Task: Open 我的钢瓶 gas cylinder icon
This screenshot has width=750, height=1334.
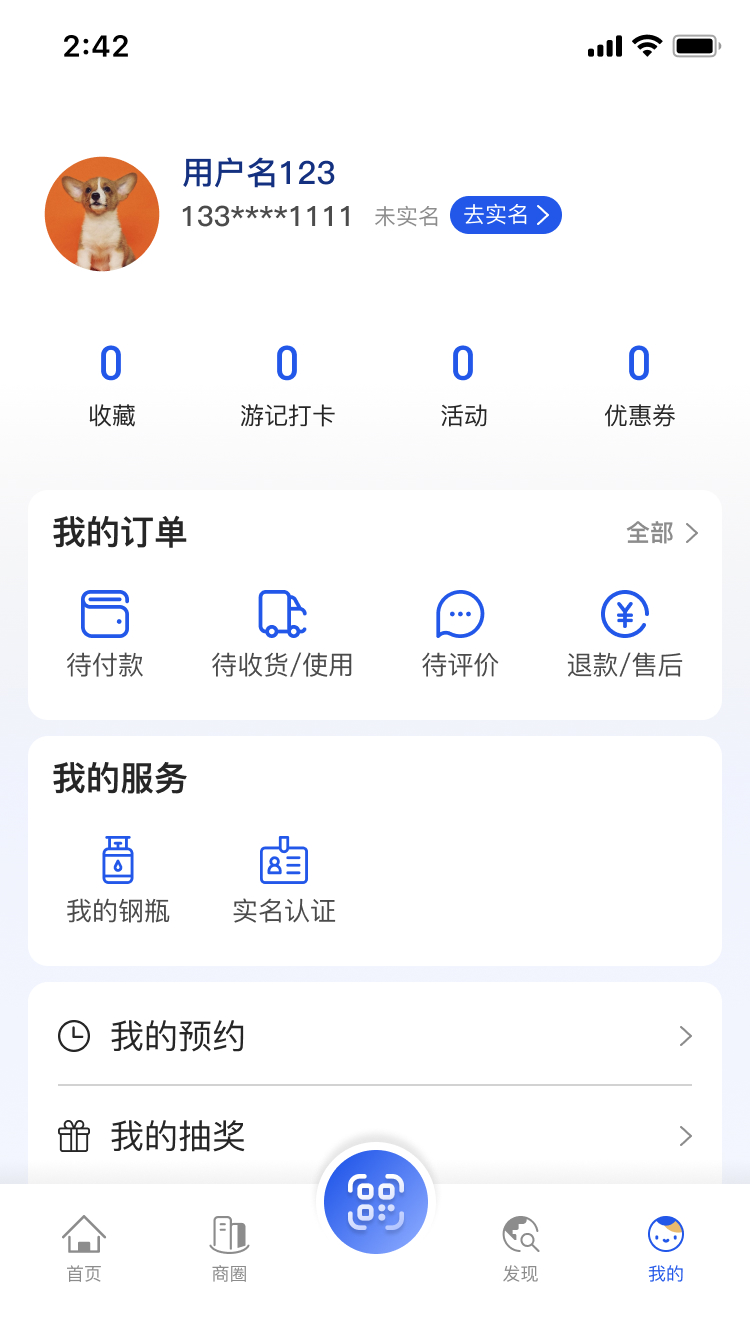Action: pyautogui.click(x=117, y=860)
